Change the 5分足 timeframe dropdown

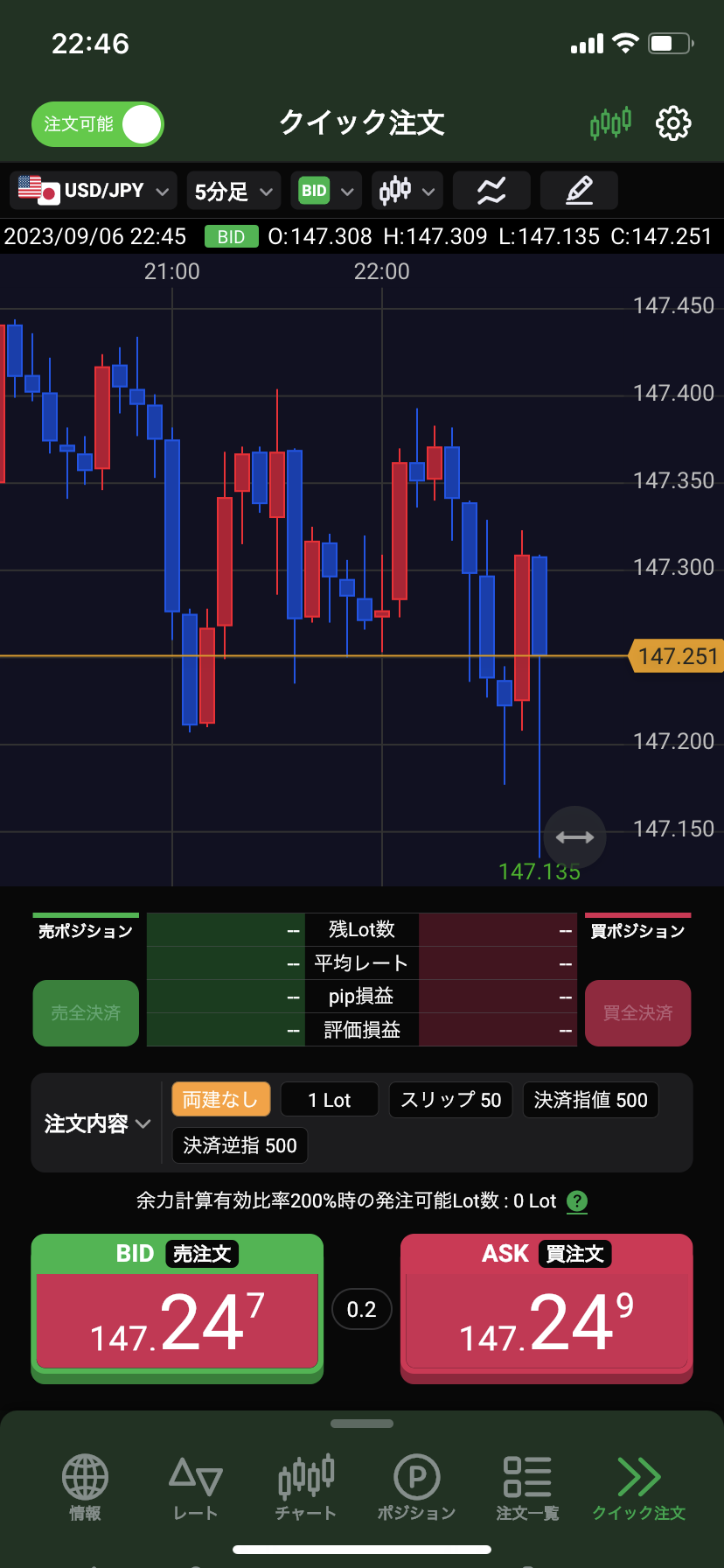[x=233, y=191]
